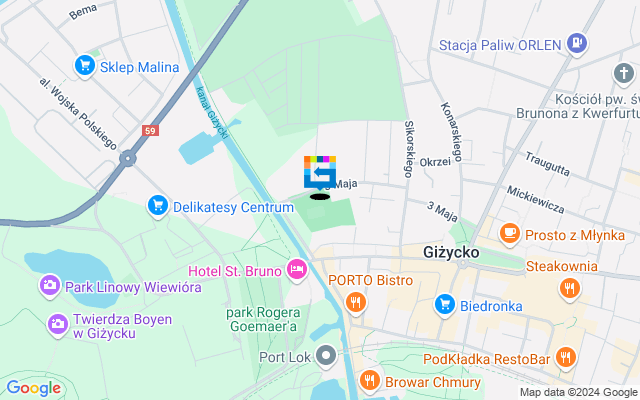
Task: Select the PodKładka RestoBar marker
Action: coord(565,357)
